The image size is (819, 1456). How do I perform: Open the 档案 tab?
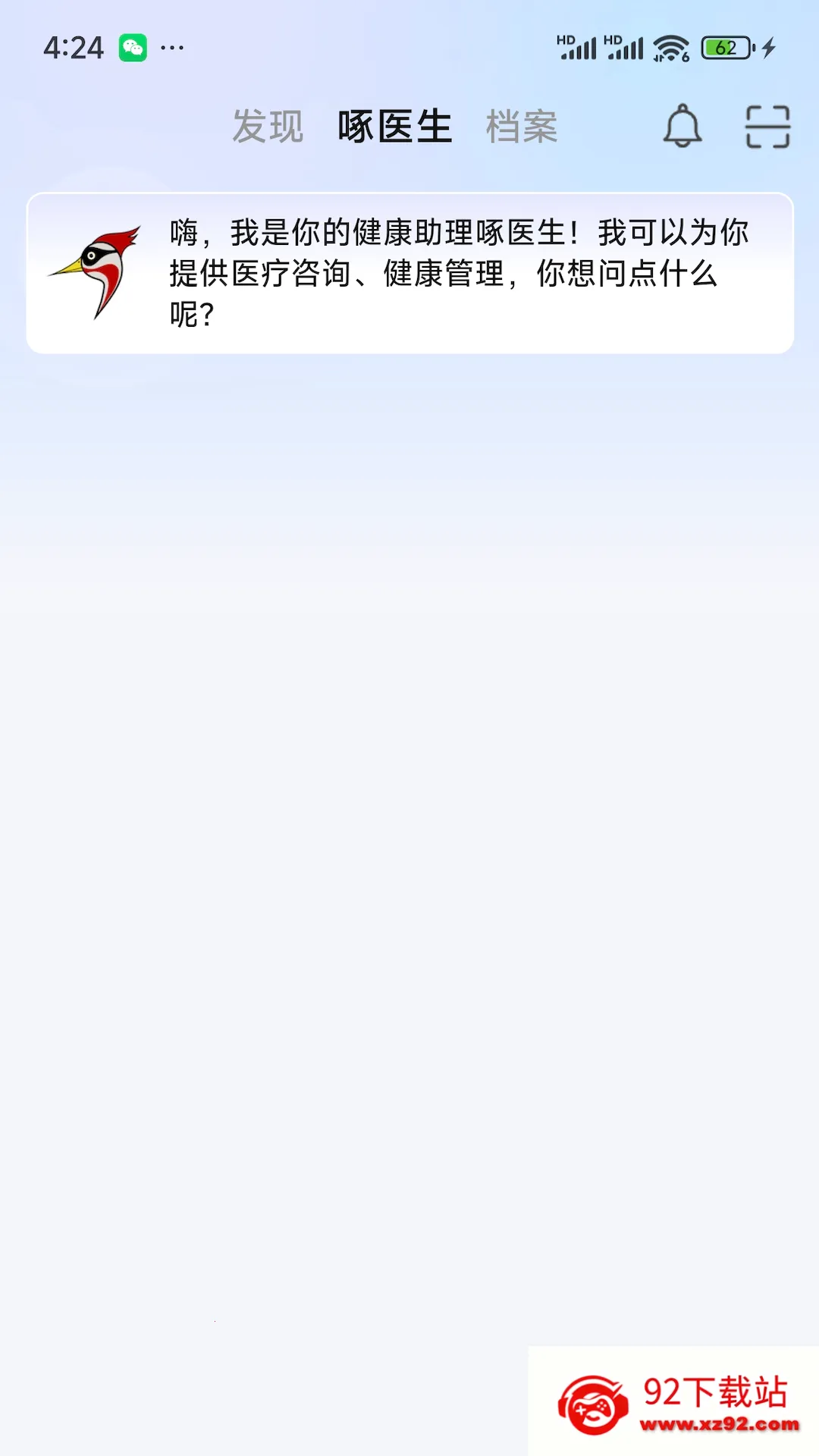(522, 126)
